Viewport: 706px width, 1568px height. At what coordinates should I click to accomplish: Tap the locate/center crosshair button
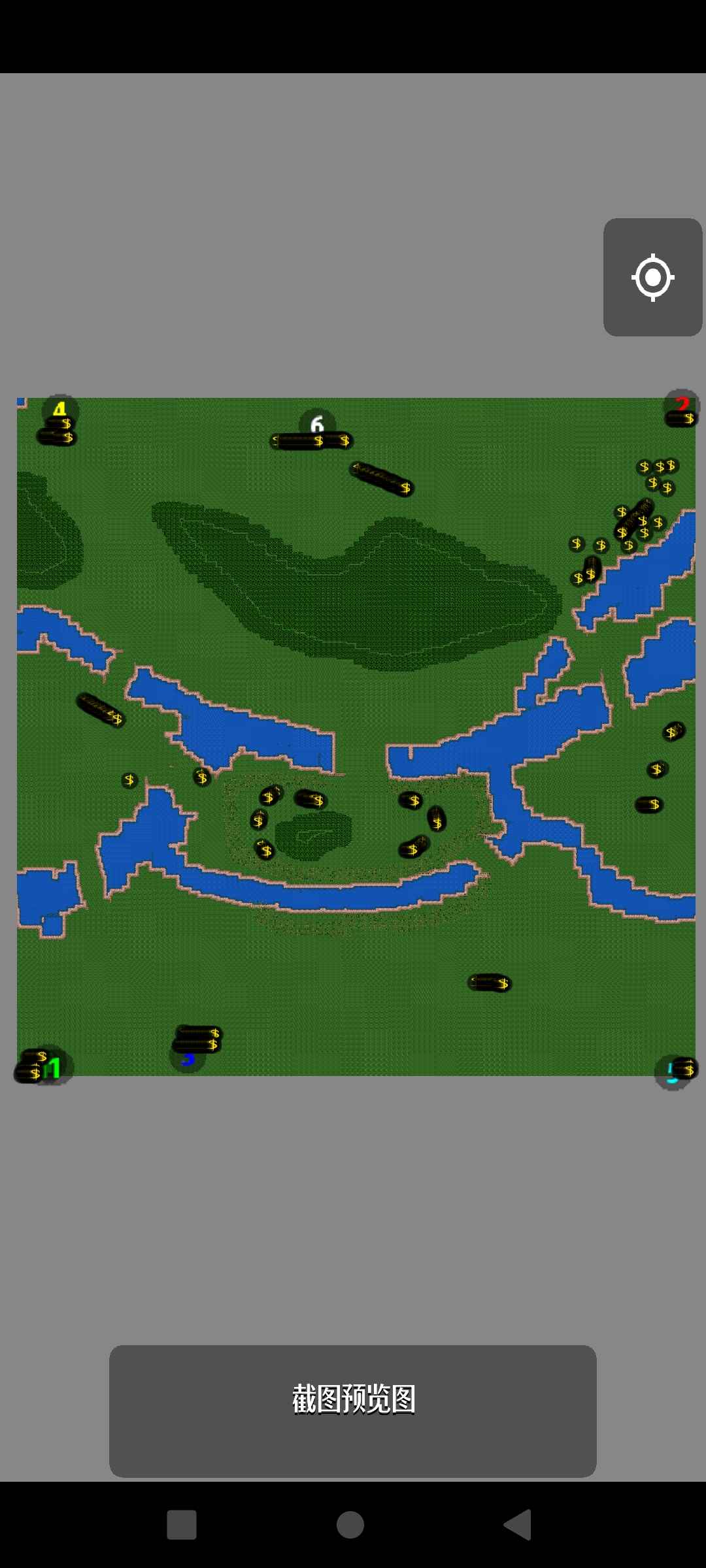click(652, 277)
